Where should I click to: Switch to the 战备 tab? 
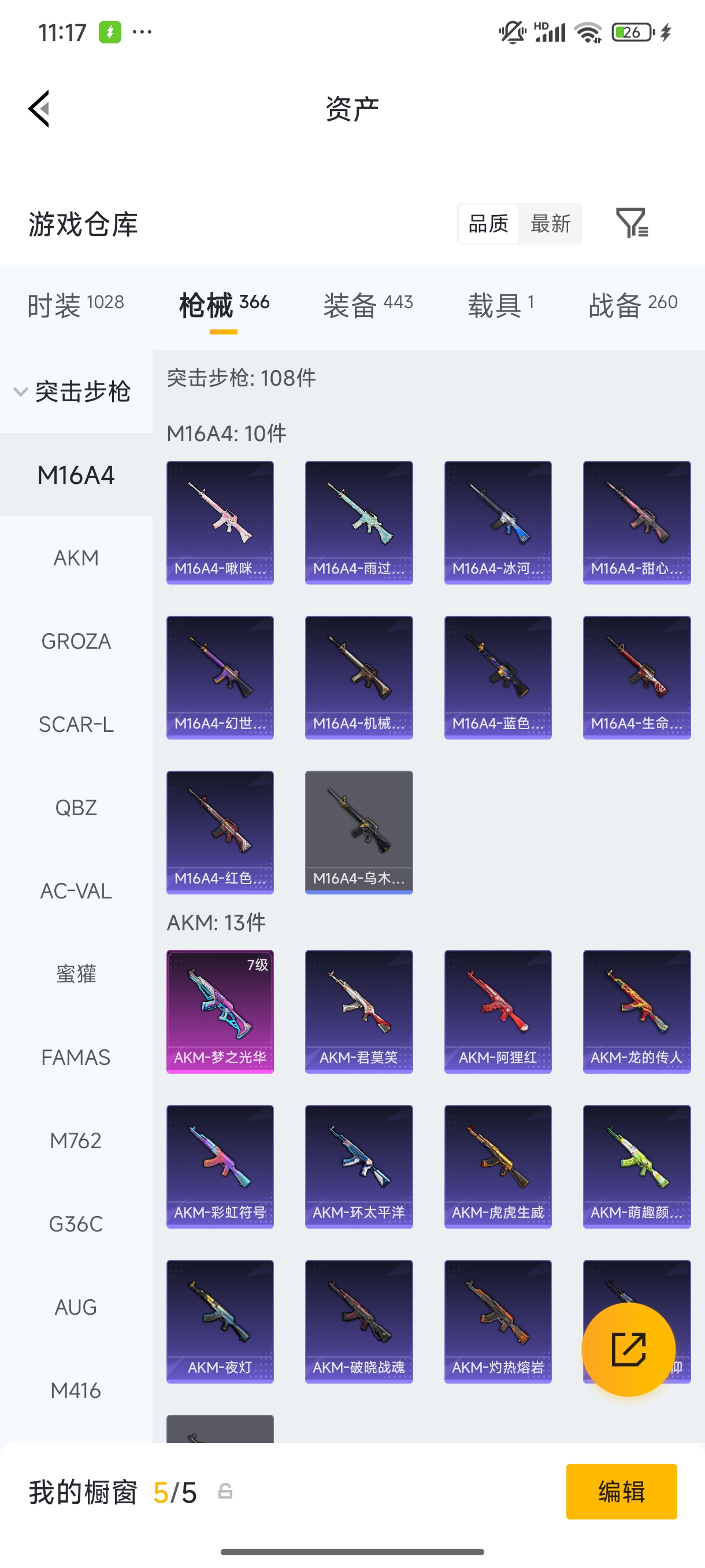pos(633,304)
